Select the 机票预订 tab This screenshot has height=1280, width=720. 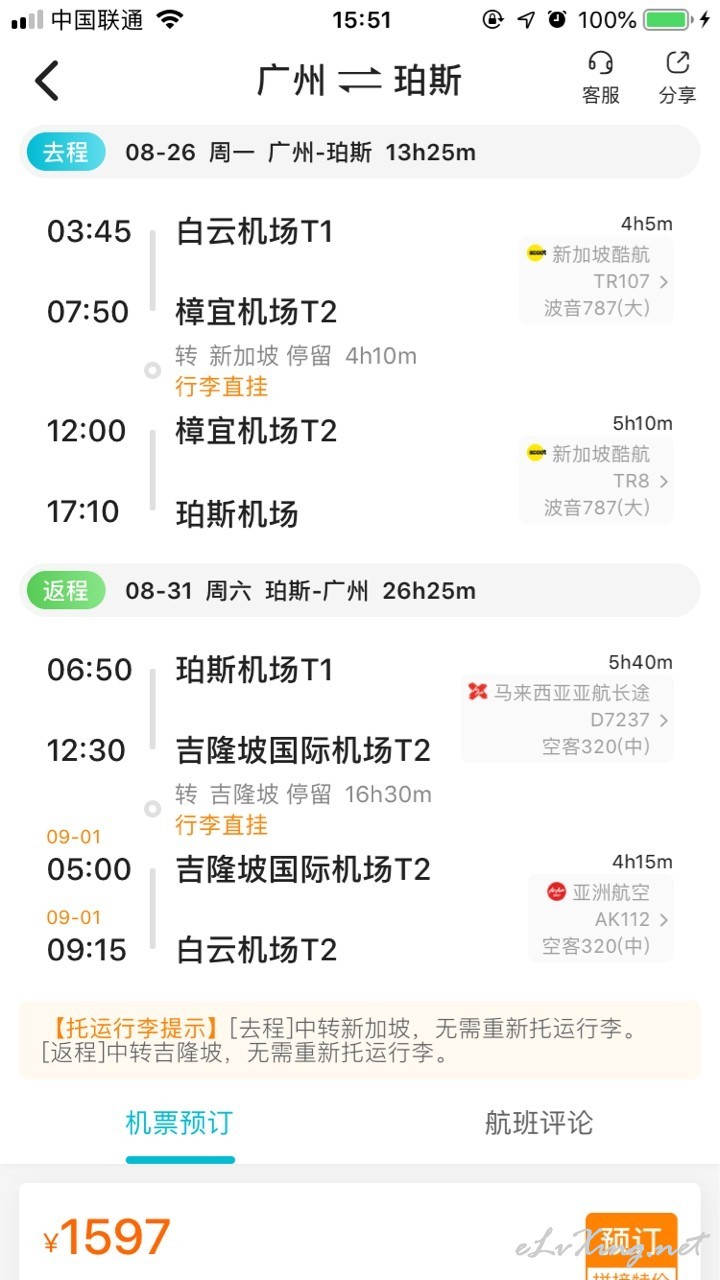click(179, 1122)
